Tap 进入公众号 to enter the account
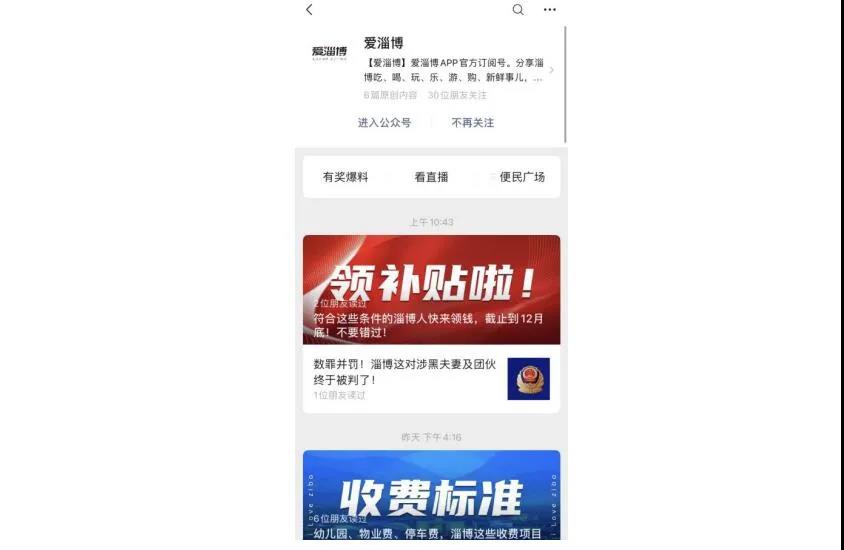Screen dimensions: 844x550 pos(384,123)
